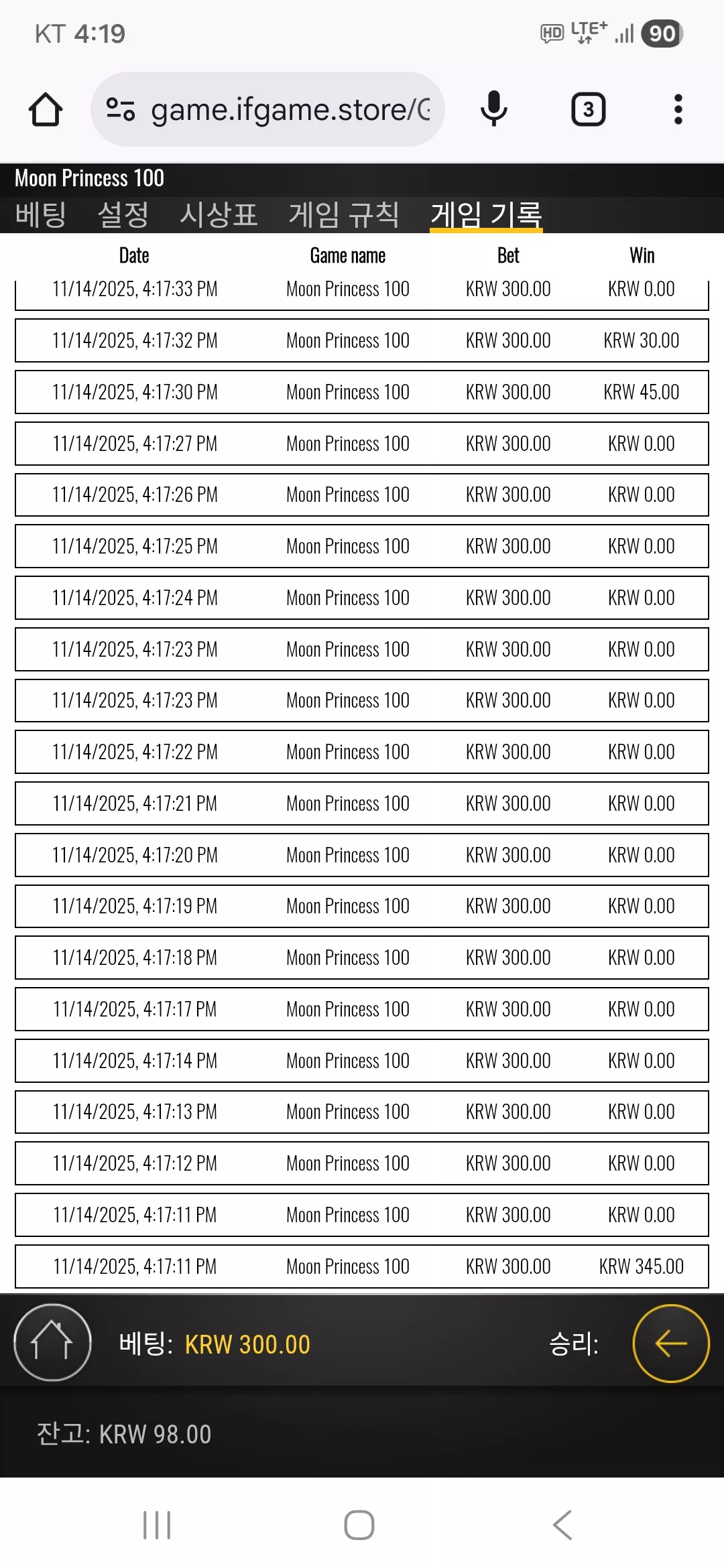The image size is (724, 1568).
Task: Tap the system back button
Action: point(563,1525)
